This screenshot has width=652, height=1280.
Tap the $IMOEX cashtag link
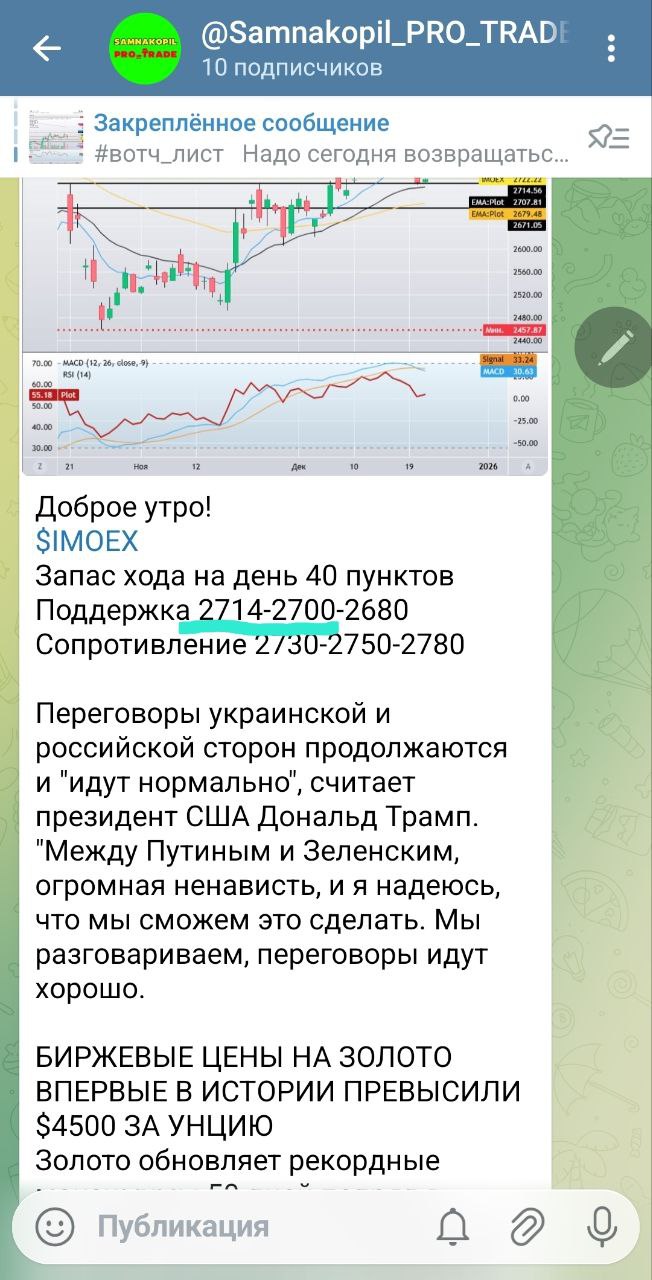[87, 542]
